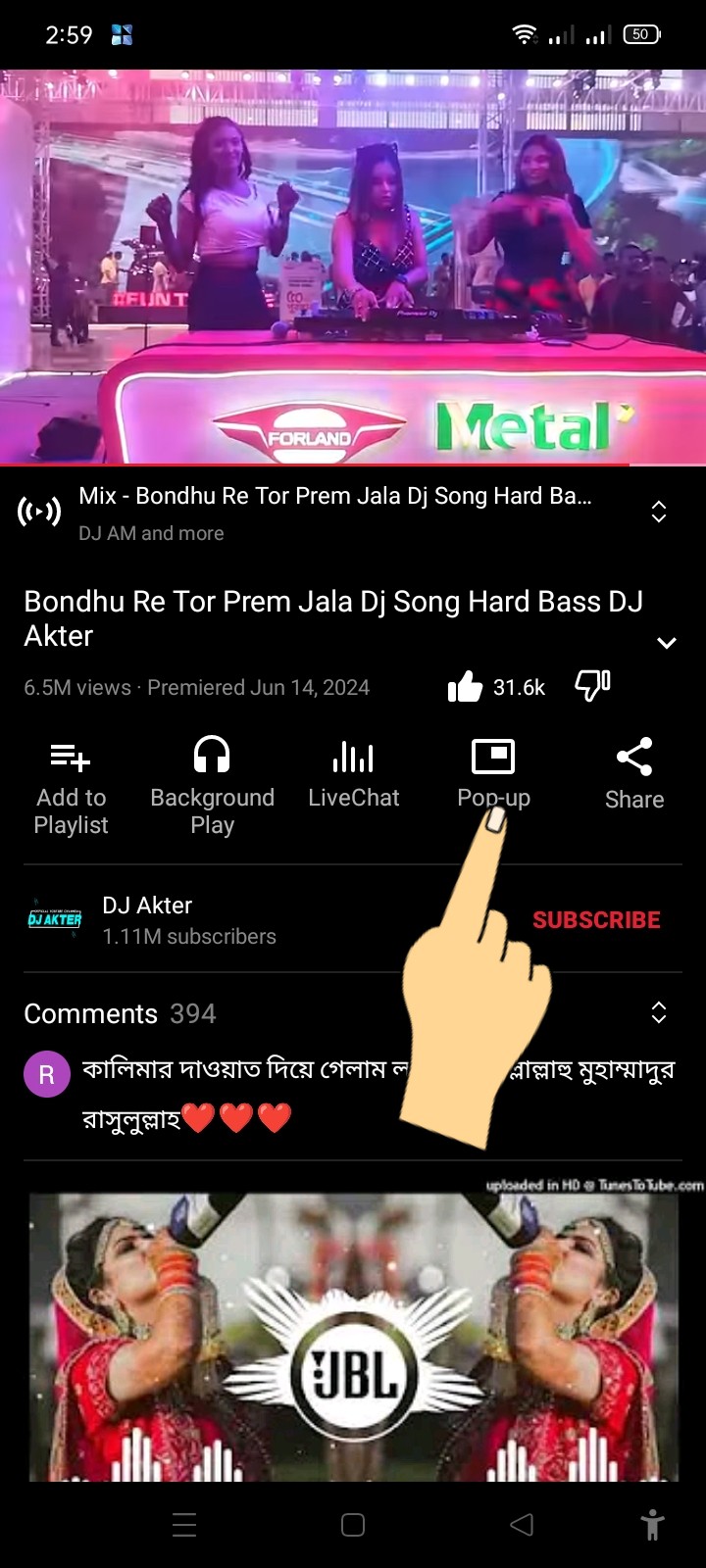Go back using system navigation
Viewport: 706px width, 1568px height.
(522, 1524)
